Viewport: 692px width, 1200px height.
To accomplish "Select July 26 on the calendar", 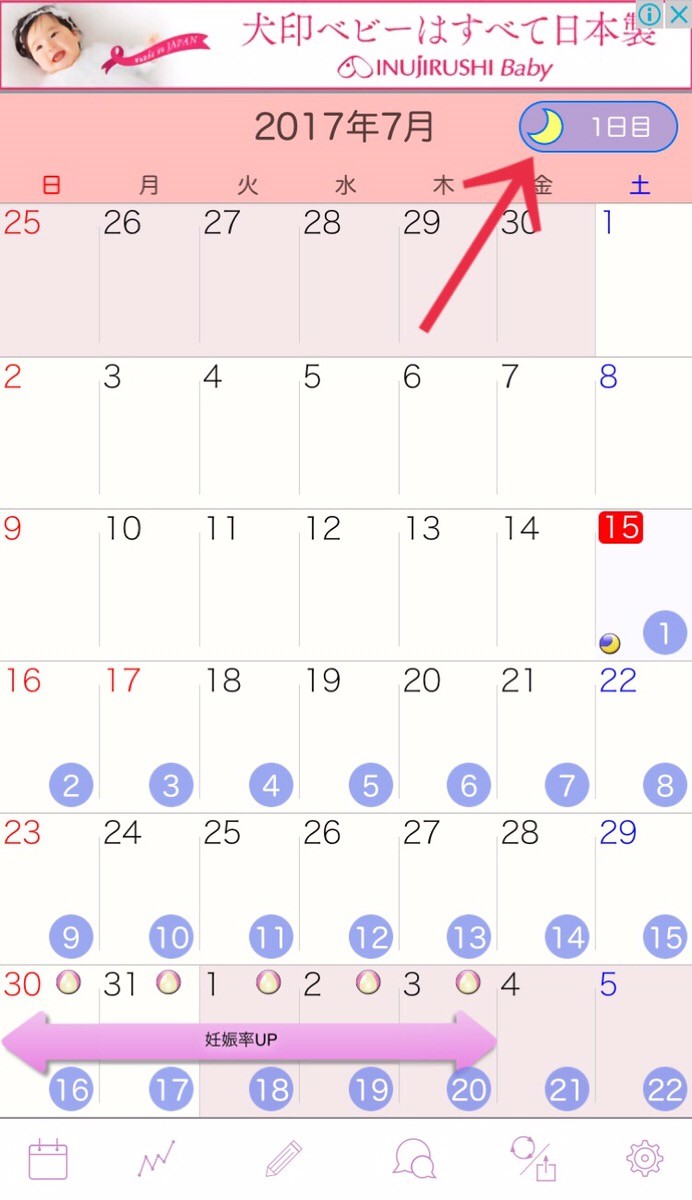I will click(x=348, y=889).
